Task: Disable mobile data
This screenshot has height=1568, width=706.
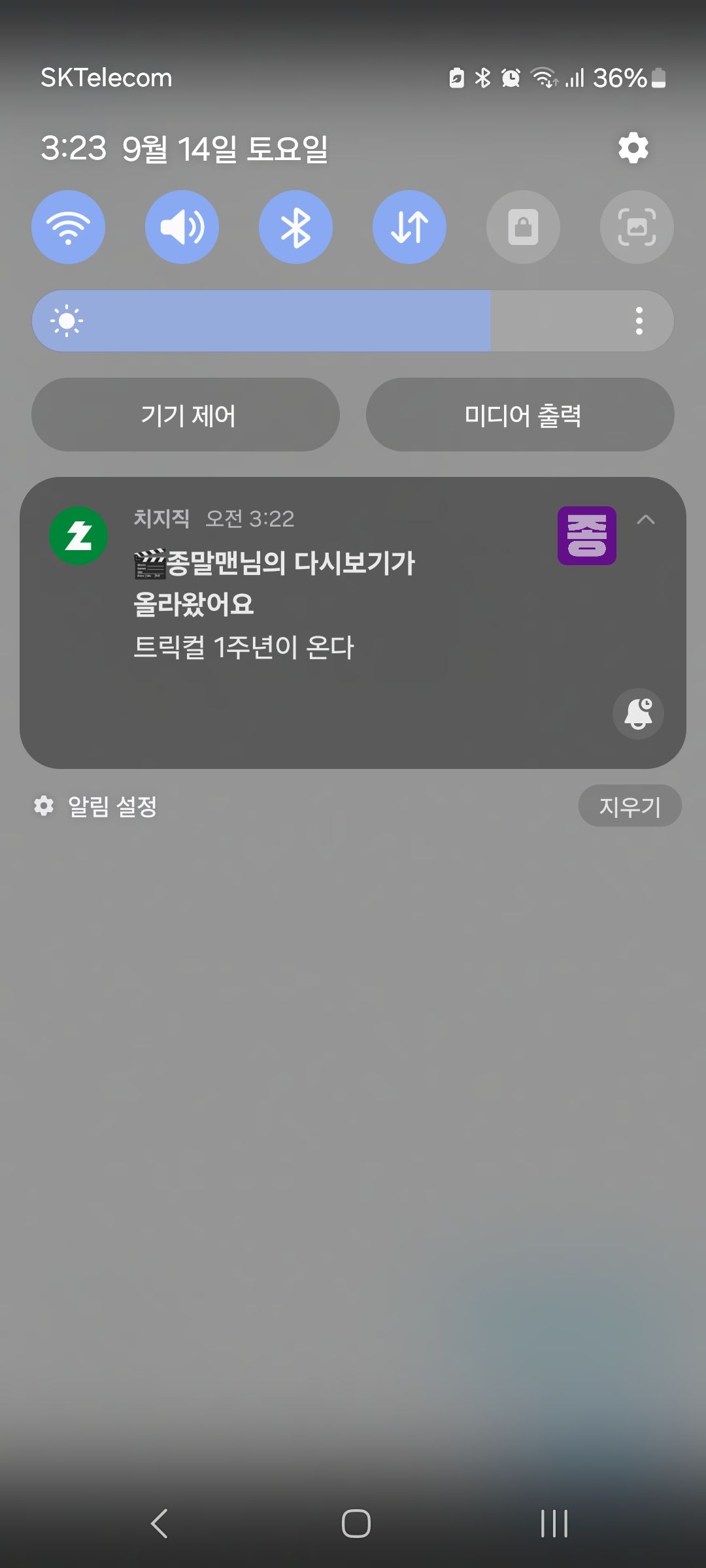Action: pyautogui.click(x=409, y=227)
